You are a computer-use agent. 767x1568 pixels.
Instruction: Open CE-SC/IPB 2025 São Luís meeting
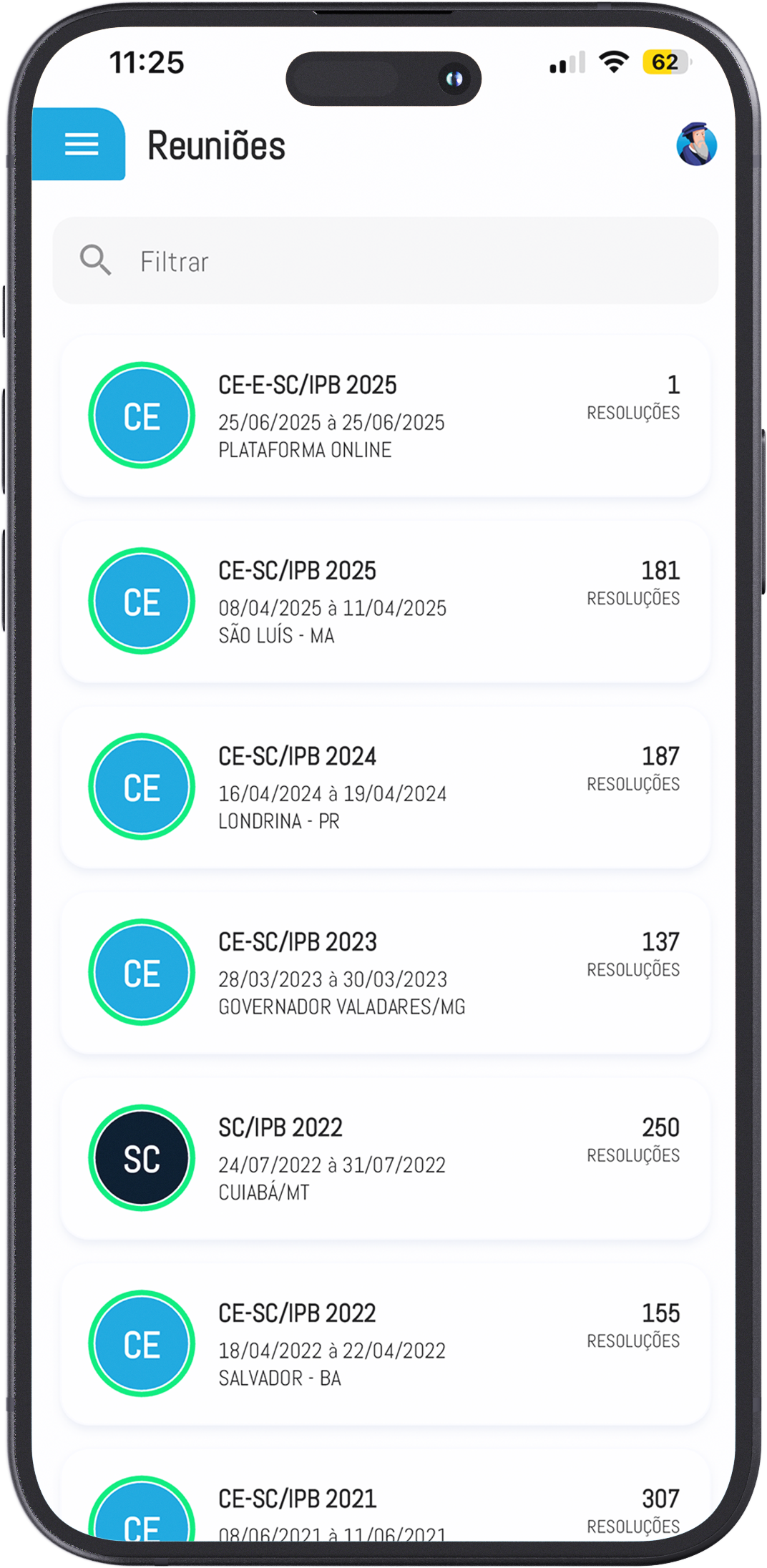point(385,602)
